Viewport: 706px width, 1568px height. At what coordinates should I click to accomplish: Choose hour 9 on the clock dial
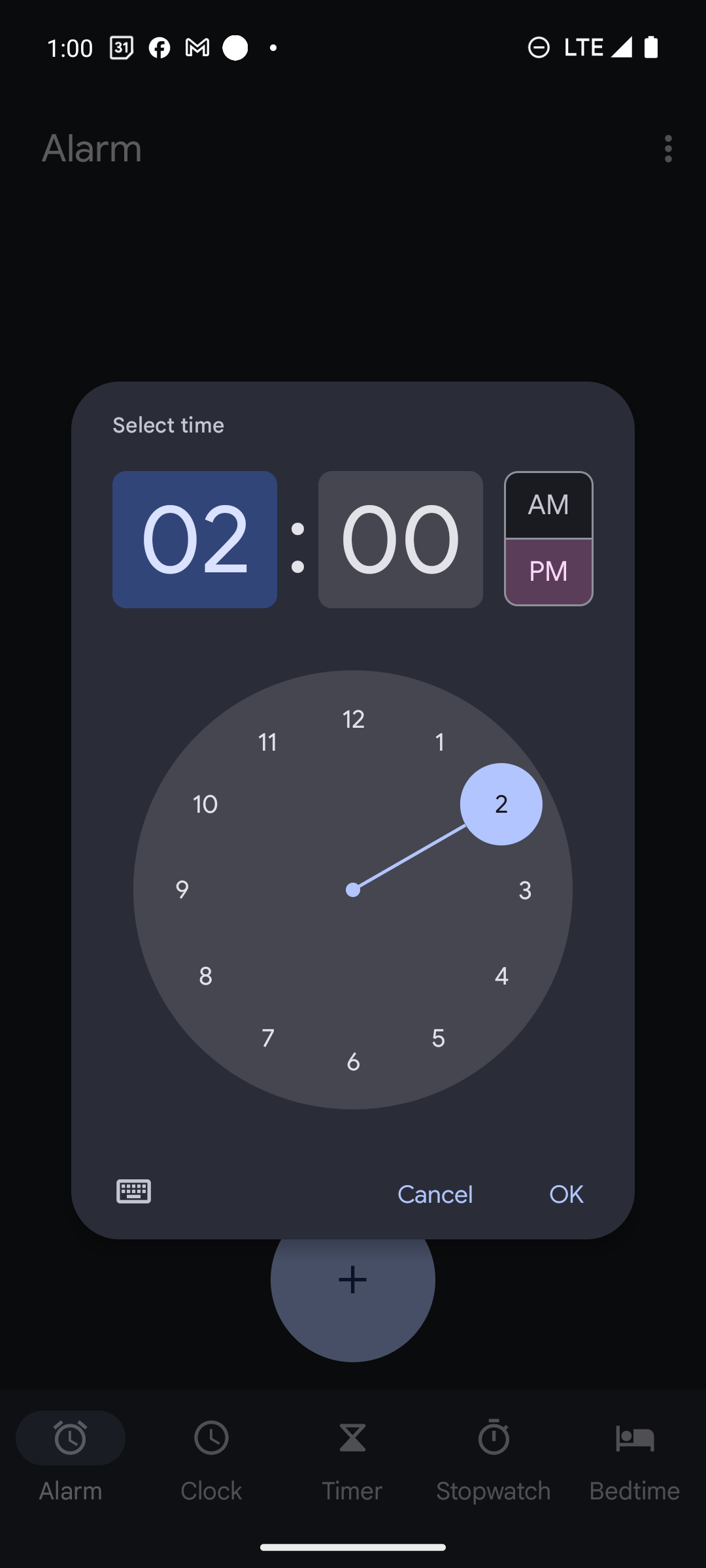coord(182,890)
